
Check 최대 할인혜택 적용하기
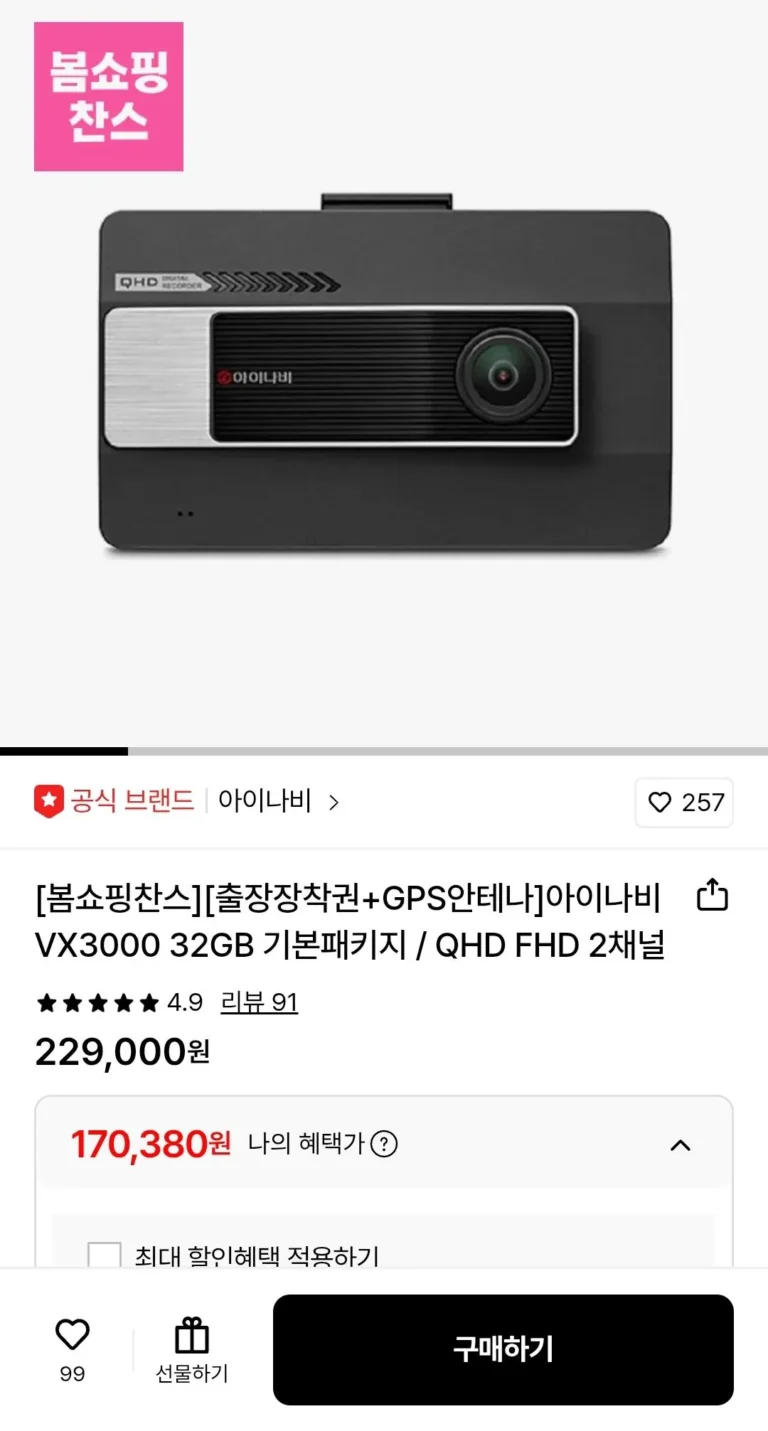pos(105,1256)
